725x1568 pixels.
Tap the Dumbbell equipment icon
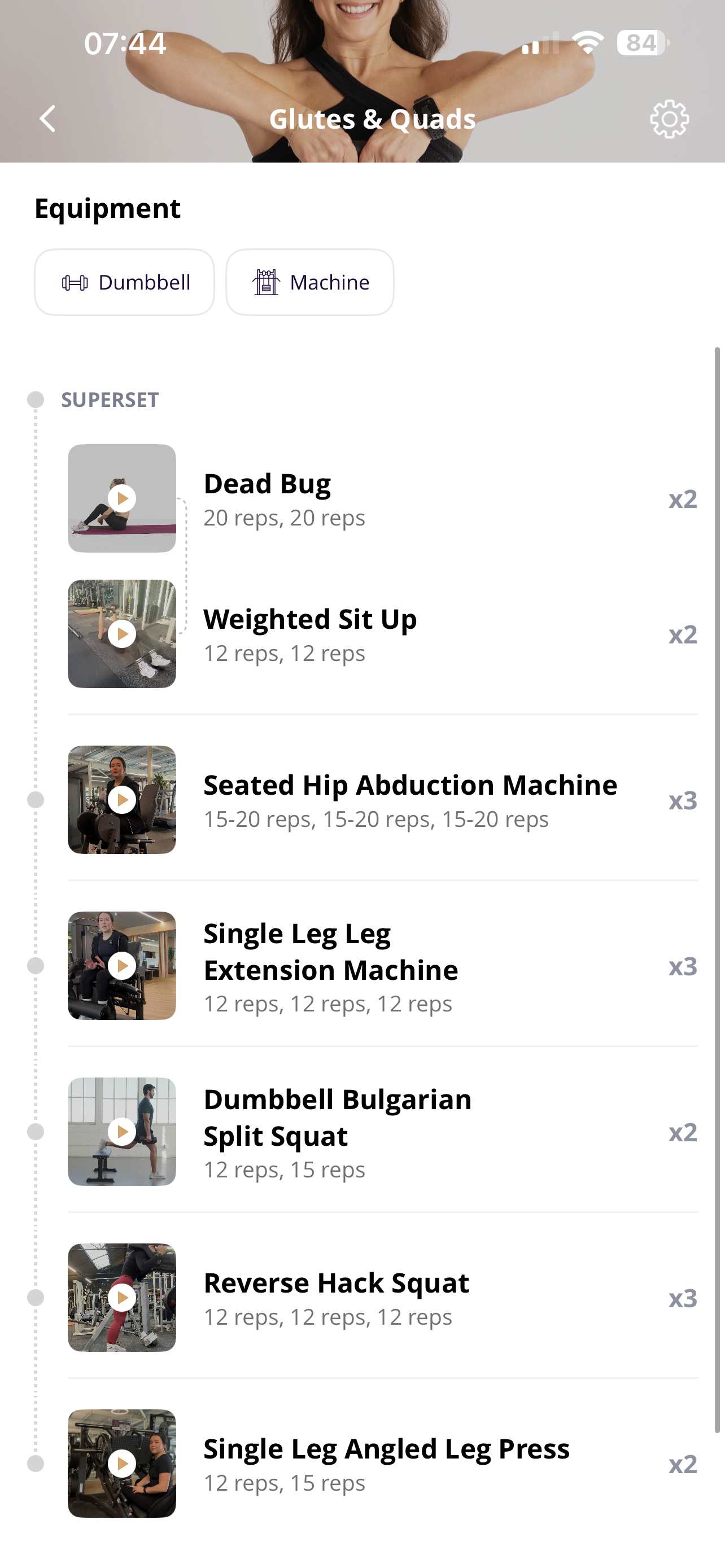point(75,282)
